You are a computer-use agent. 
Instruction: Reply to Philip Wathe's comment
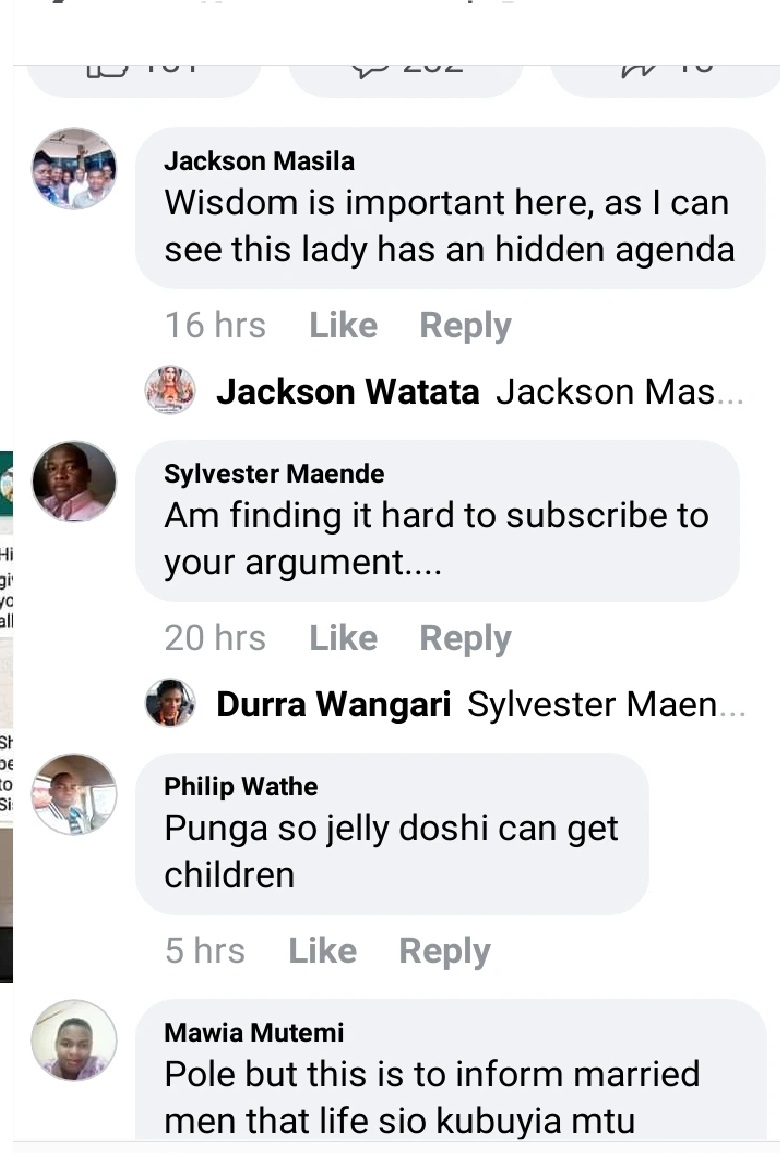(x=444, y=951)
